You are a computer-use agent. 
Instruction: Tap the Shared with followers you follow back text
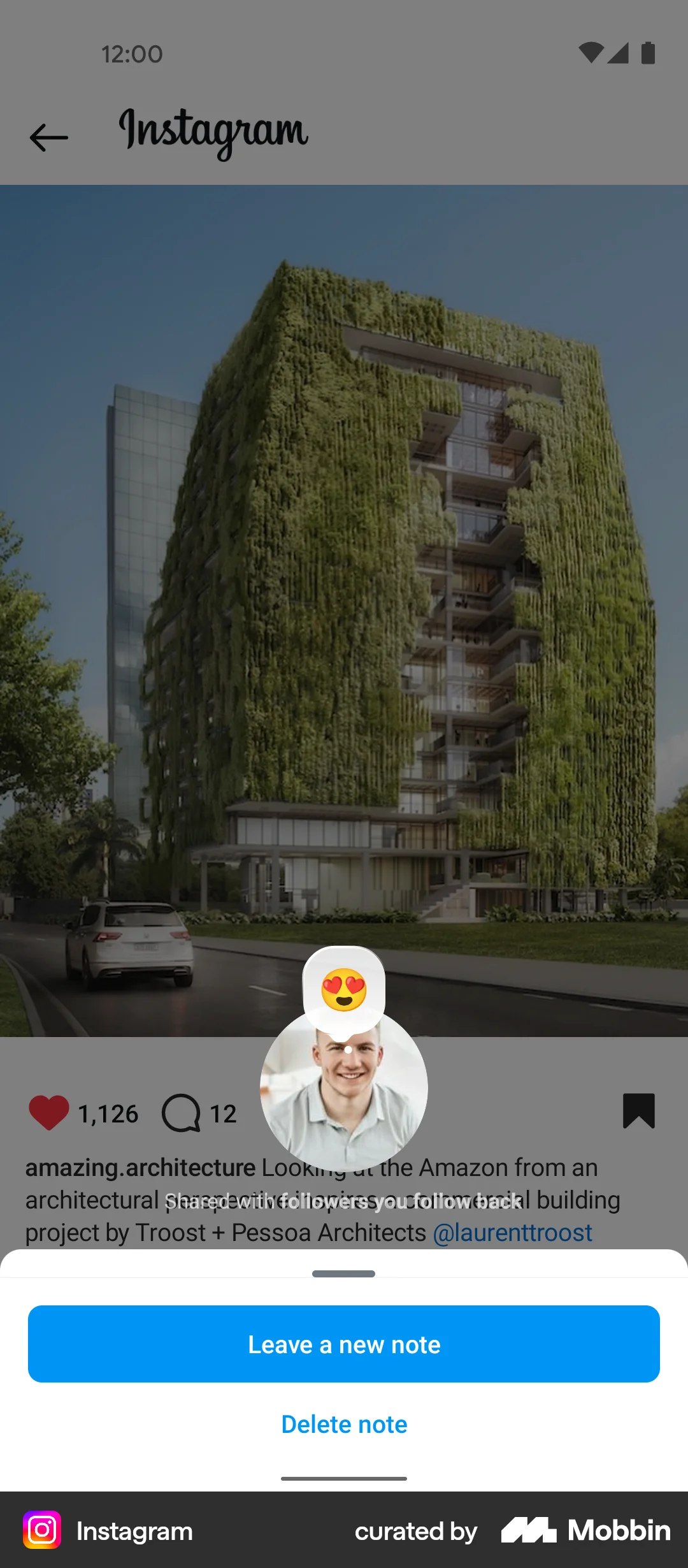coord(344,1200)
